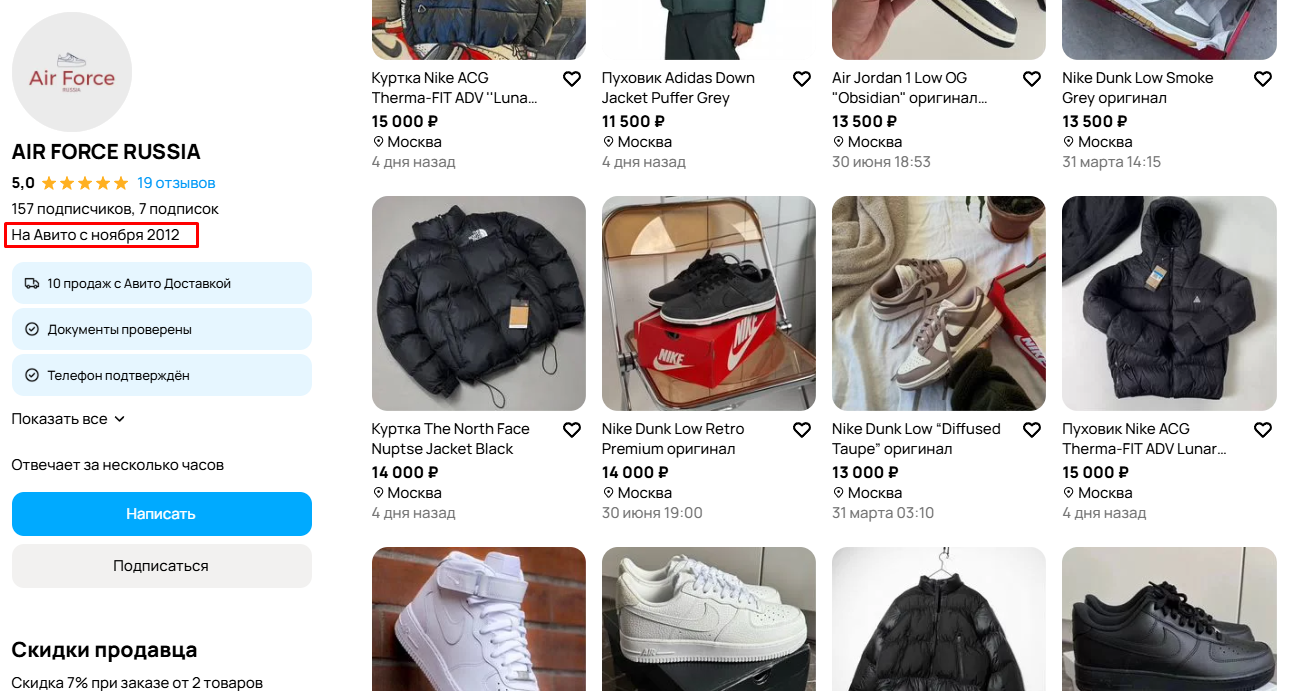Open the Nike Dunk Low Retro Premium photo

click(708, 303)
